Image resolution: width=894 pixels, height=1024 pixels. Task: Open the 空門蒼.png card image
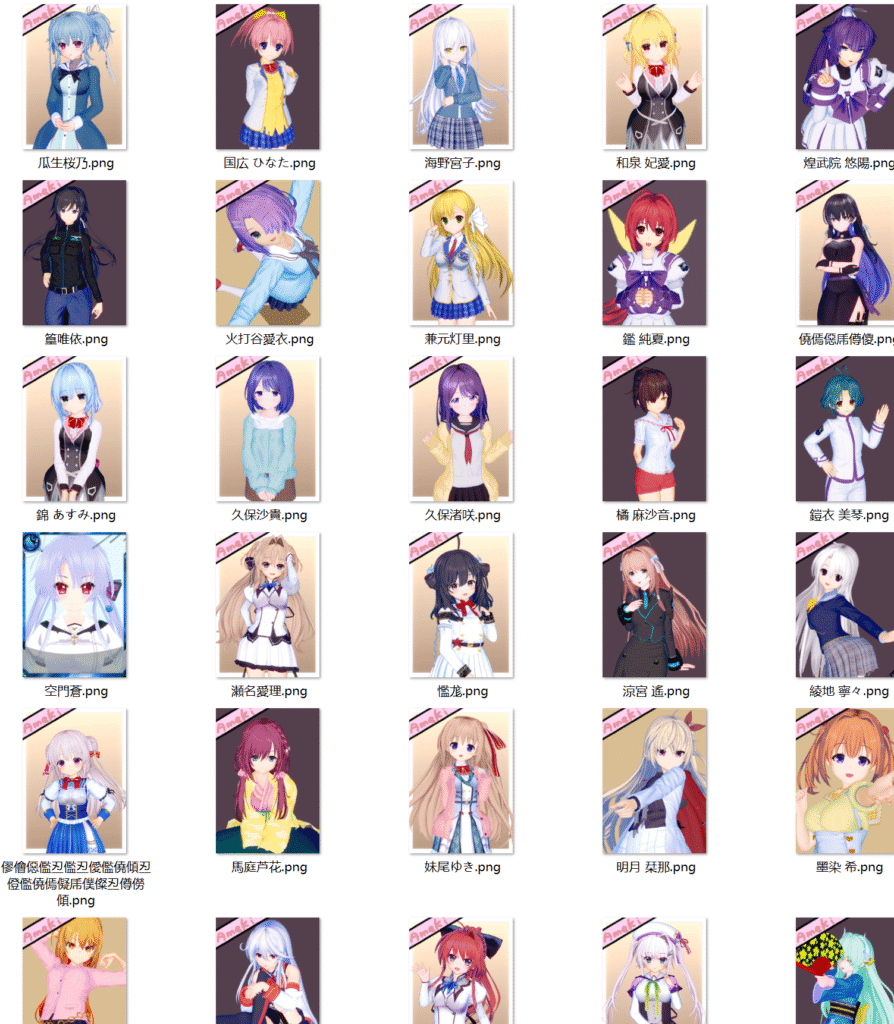point(74,606)
